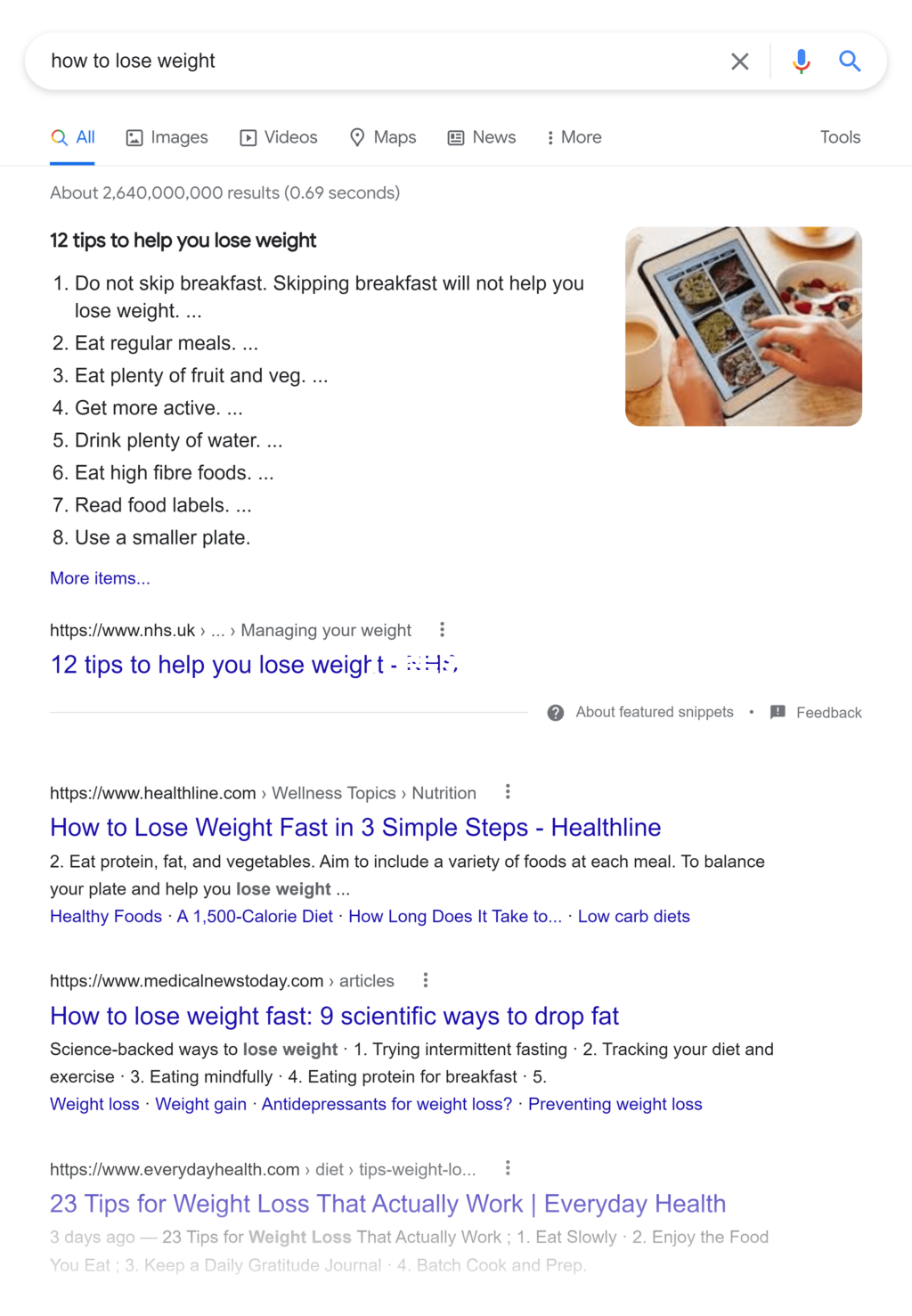
Task: Open the NHS 12 tips result
Action: pyautogui.click(x=253, y=665)
